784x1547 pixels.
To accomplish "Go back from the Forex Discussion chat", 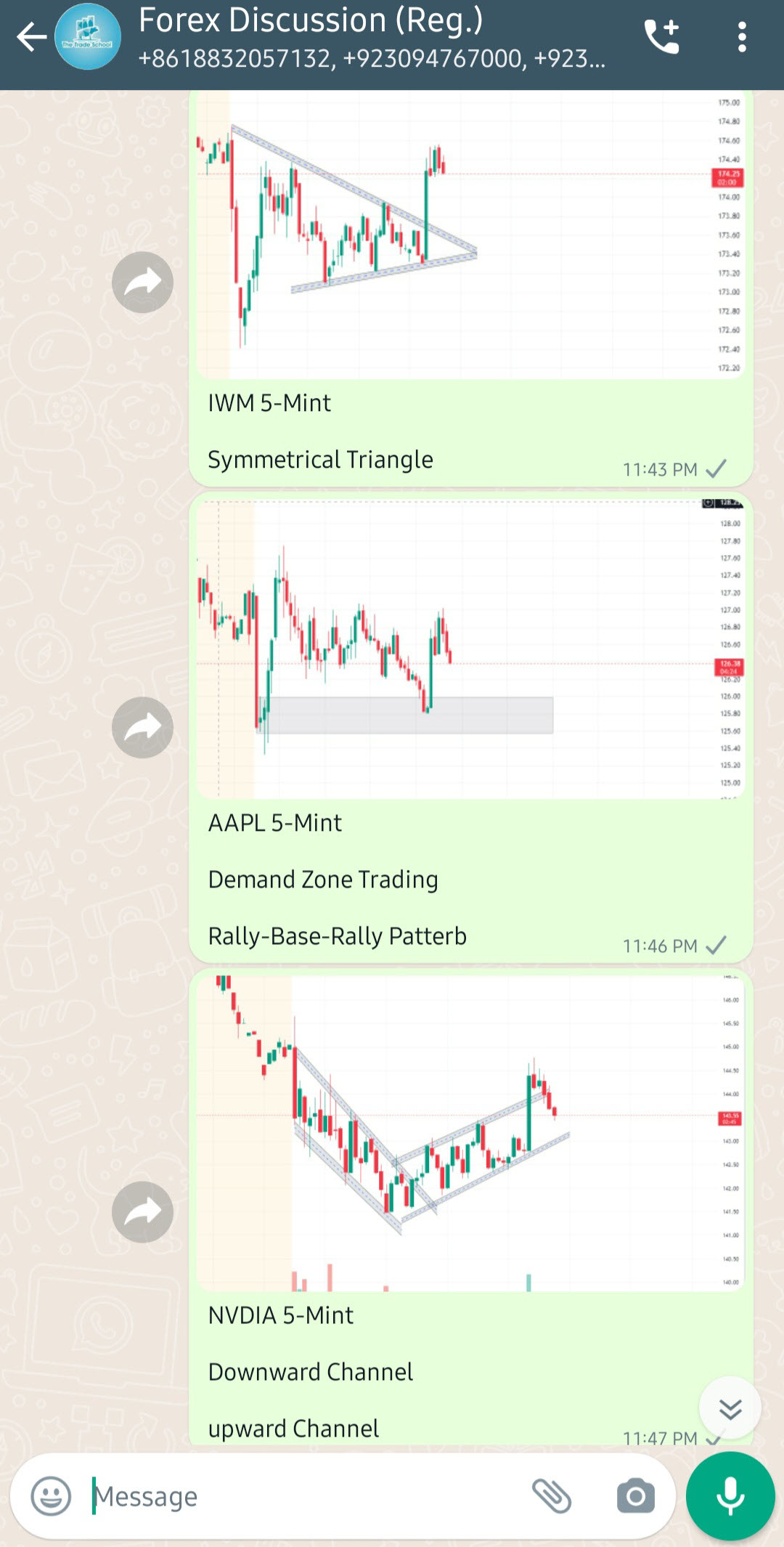I will pyautogui.click(x=30, y=37).
